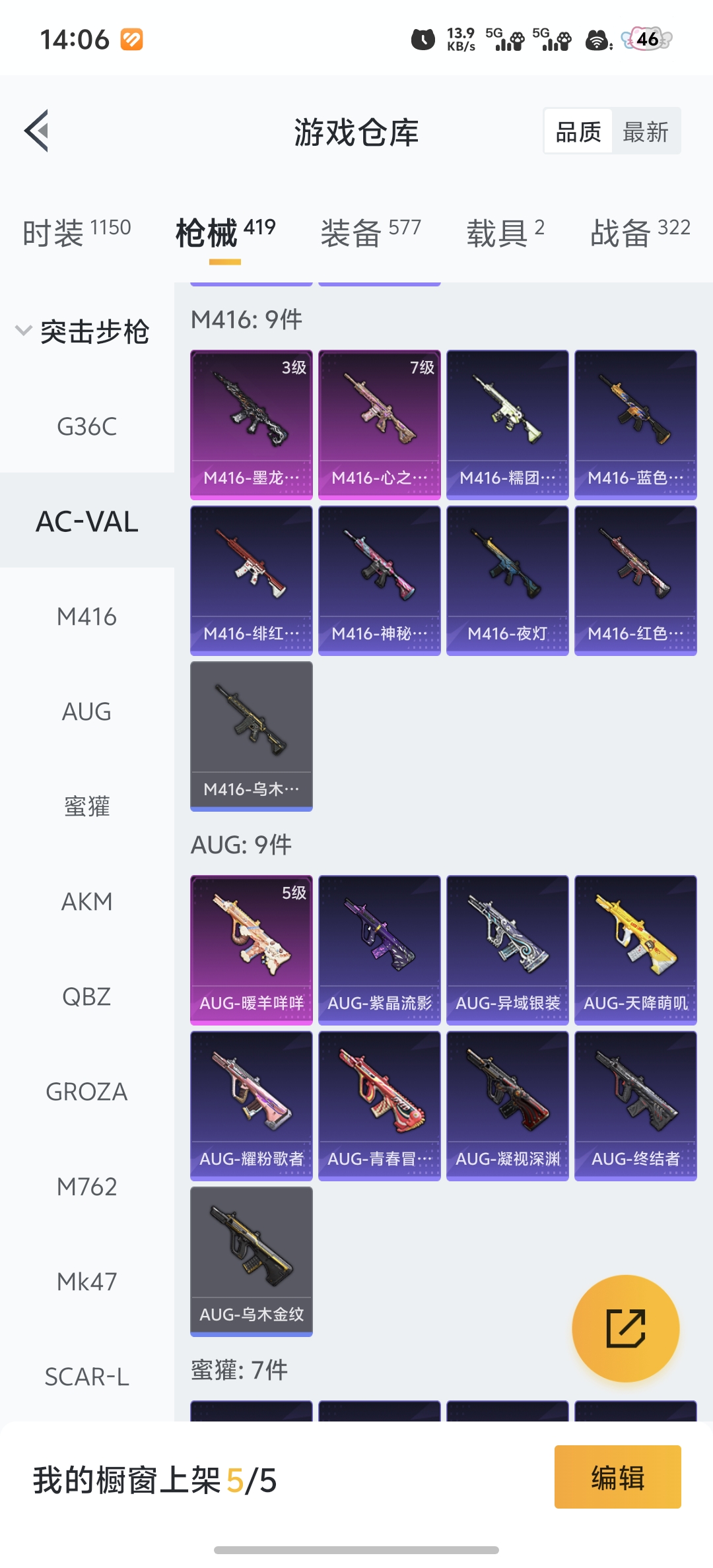
Task: View the AUG-天降萌叽 skin
Action: point(635,950)
